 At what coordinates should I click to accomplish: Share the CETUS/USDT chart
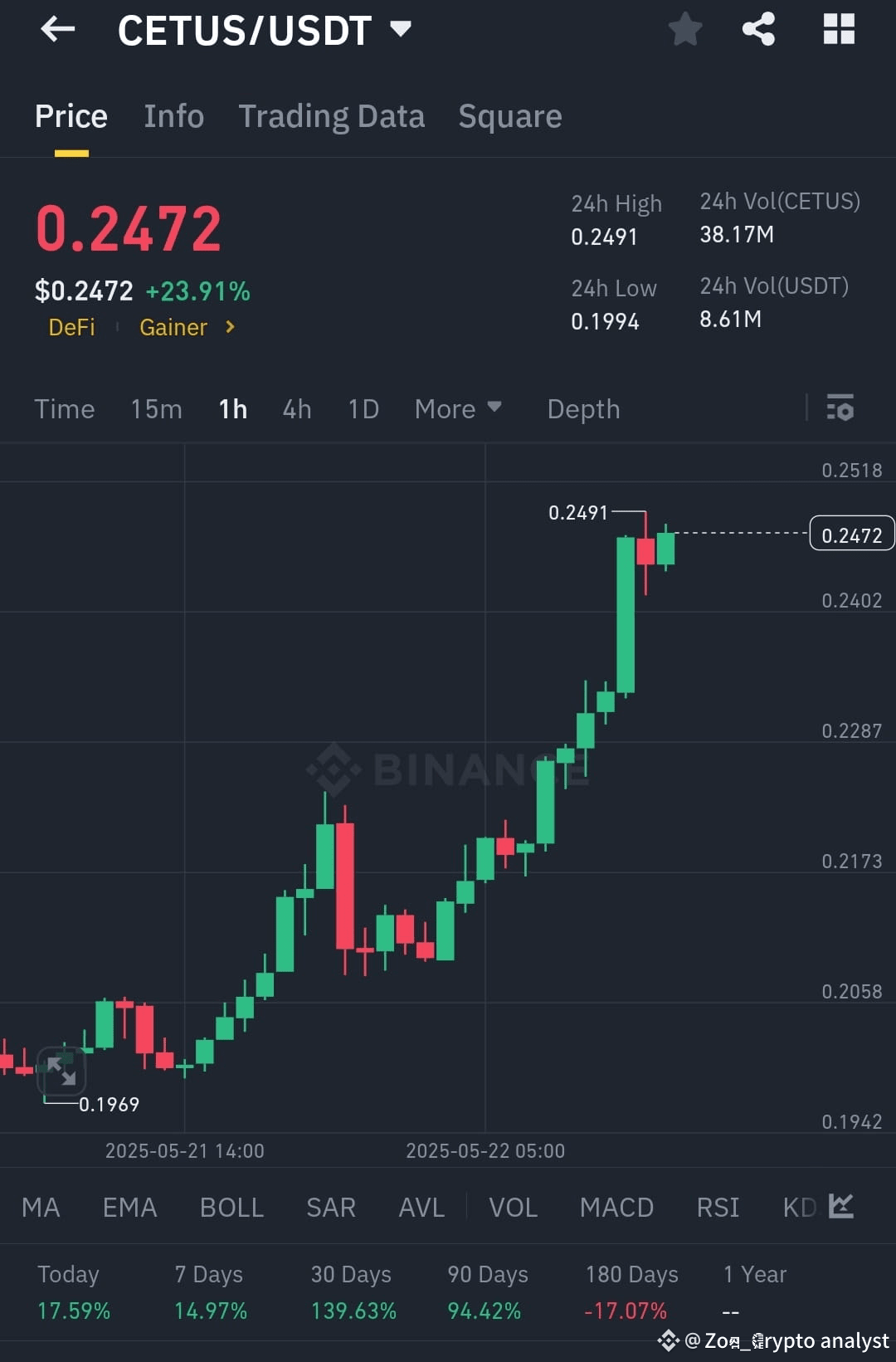(x=757, y=29)
